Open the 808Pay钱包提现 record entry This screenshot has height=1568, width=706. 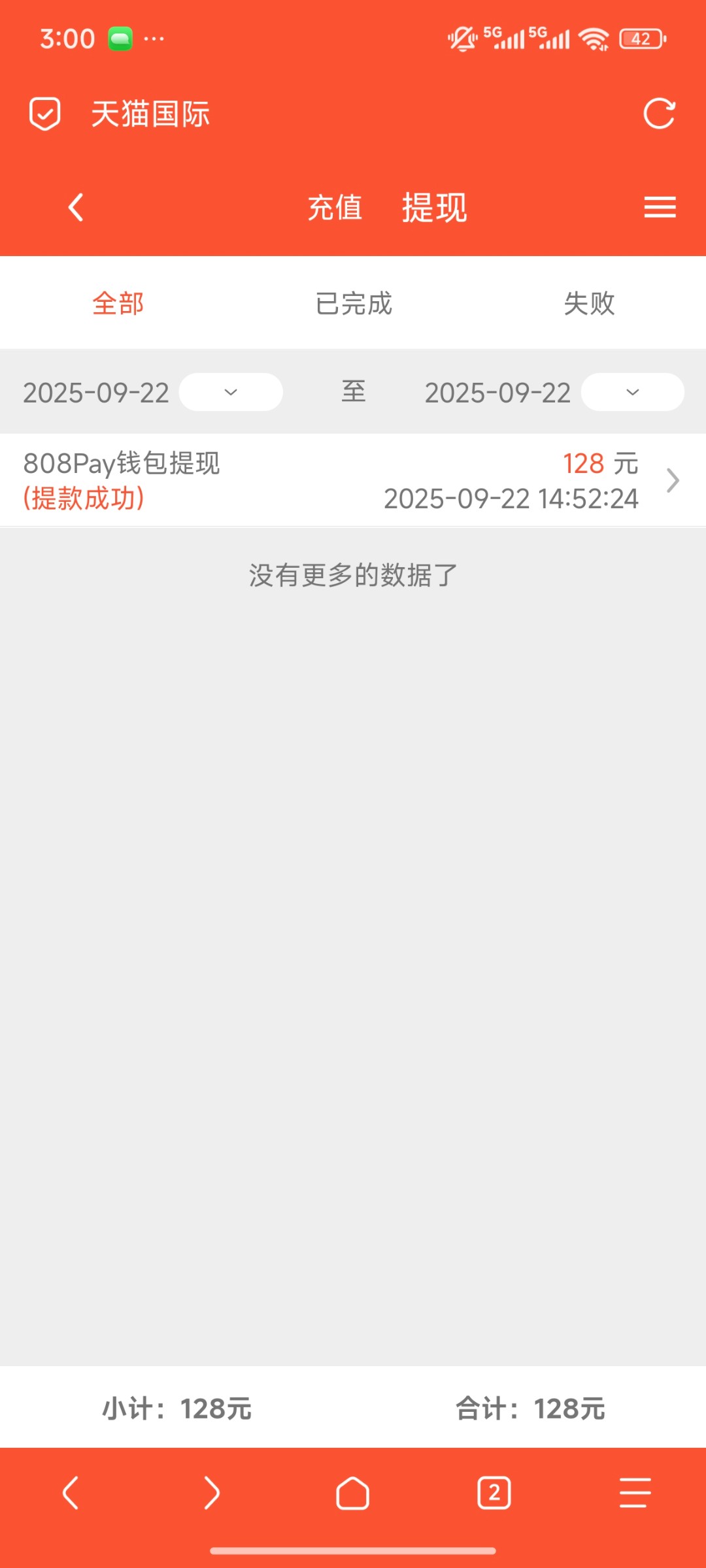click(x=261, y=480)
